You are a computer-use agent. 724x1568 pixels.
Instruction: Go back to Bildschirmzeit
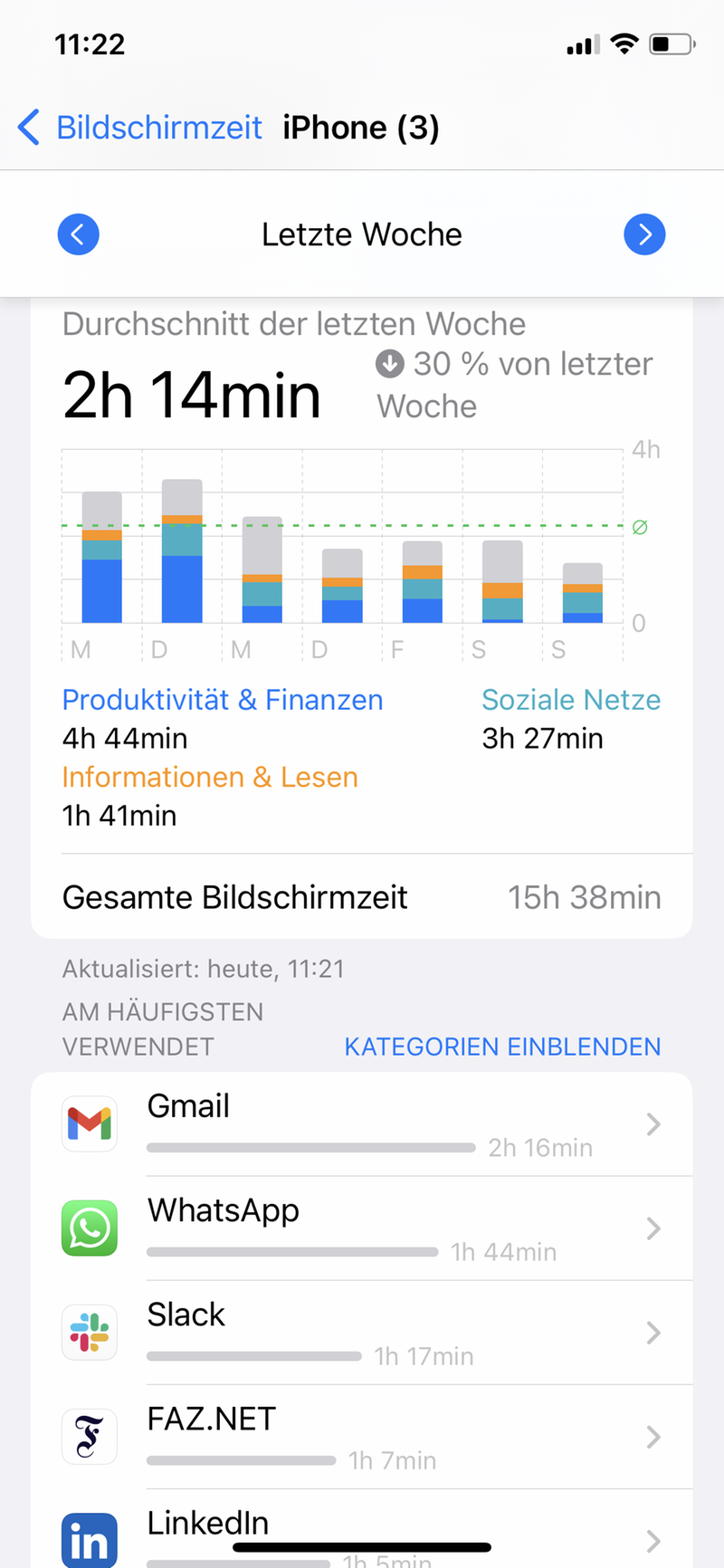[140, 128]
